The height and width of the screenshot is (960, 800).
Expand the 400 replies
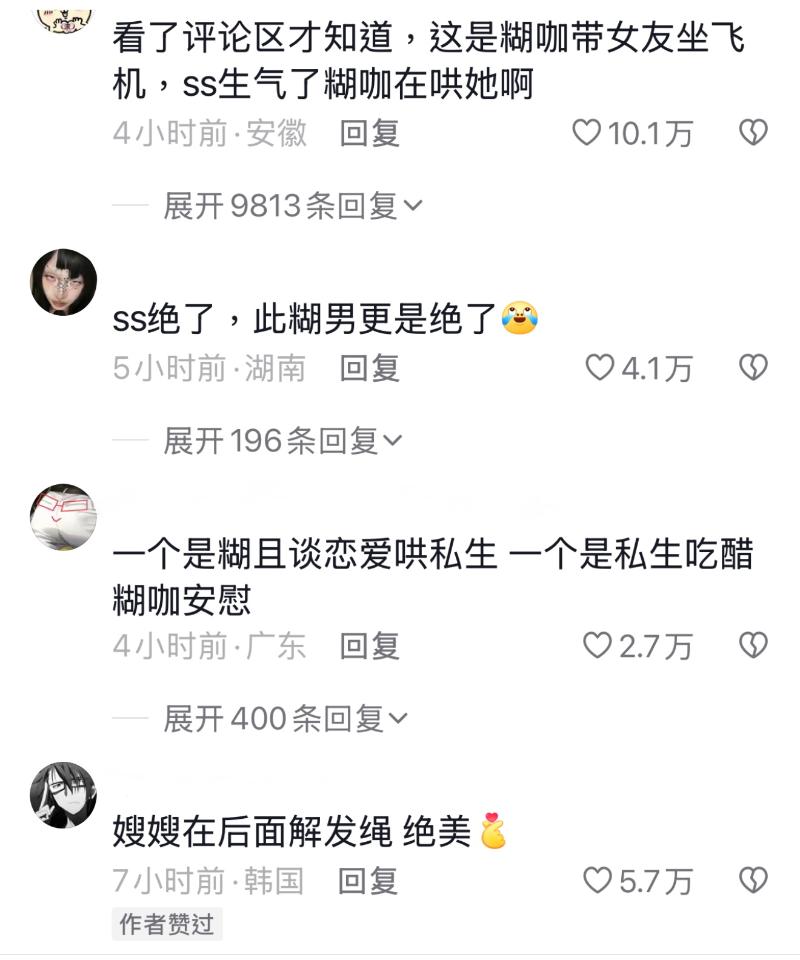(x=285, y=719)
